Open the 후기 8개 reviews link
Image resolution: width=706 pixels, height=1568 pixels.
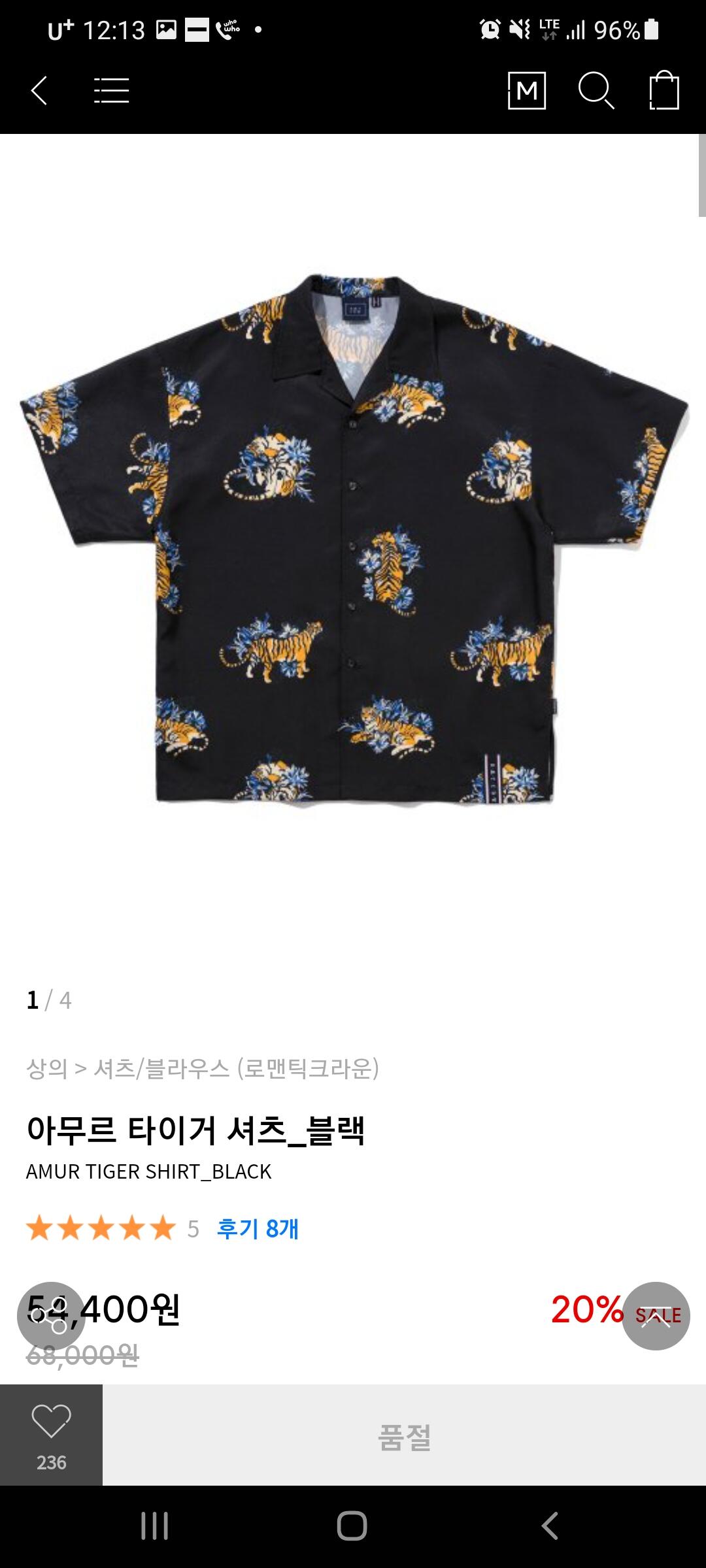258,1229
